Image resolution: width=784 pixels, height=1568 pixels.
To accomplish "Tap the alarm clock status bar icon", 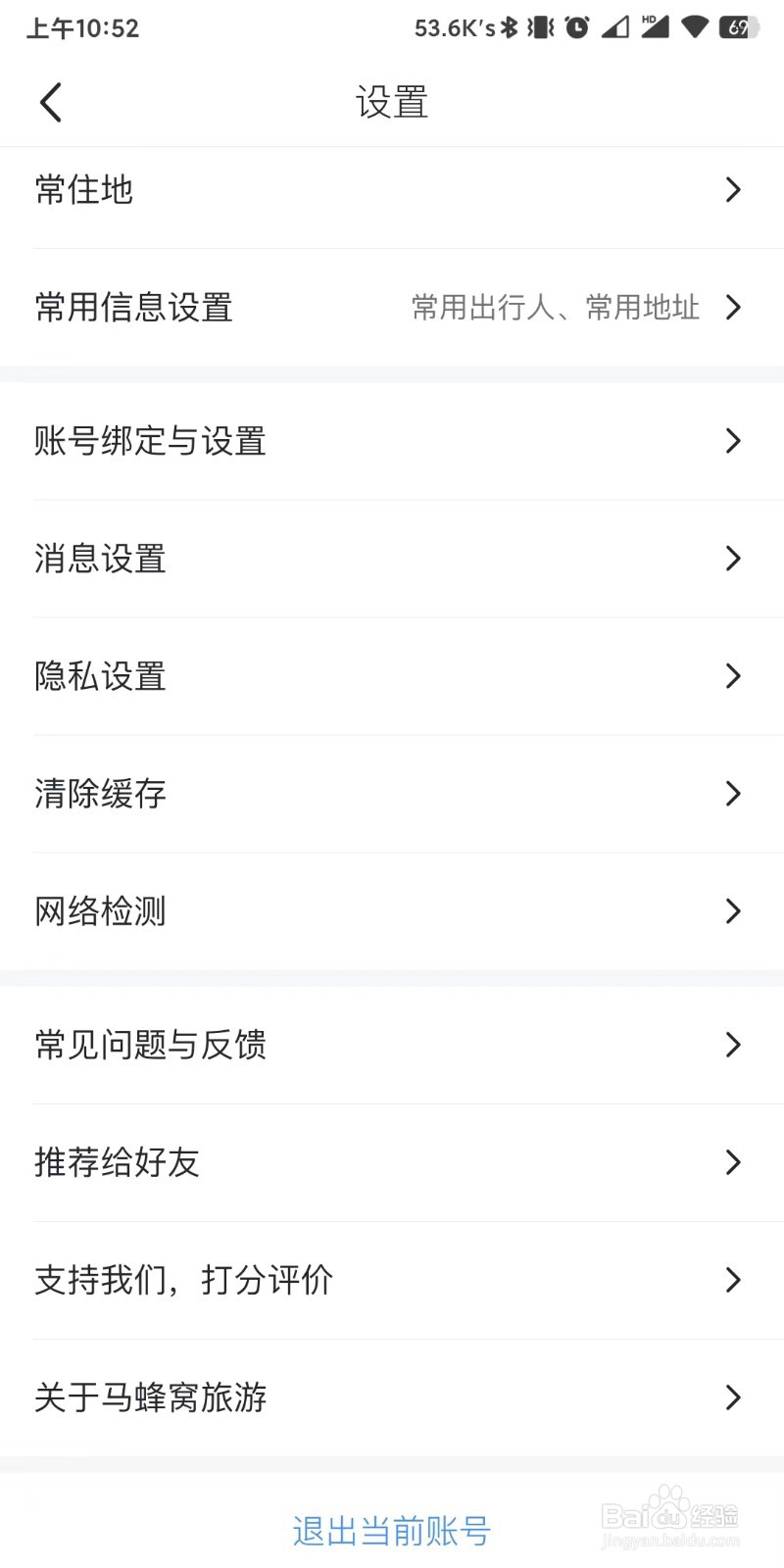I will pyautogui.click(x=577, y=27).
